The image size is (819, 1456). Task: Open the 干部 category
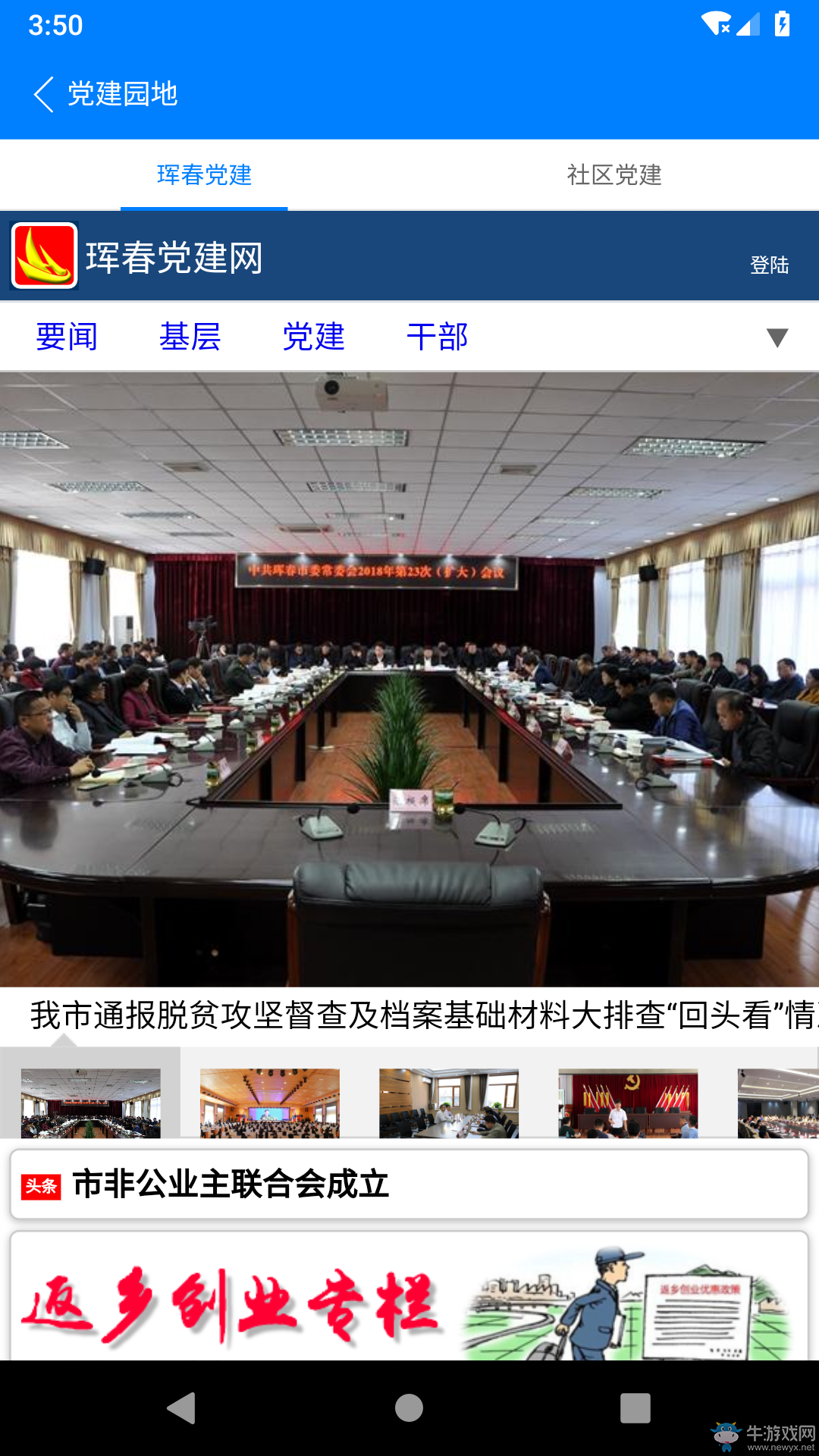pyautogui.click(x=437, y=337)
